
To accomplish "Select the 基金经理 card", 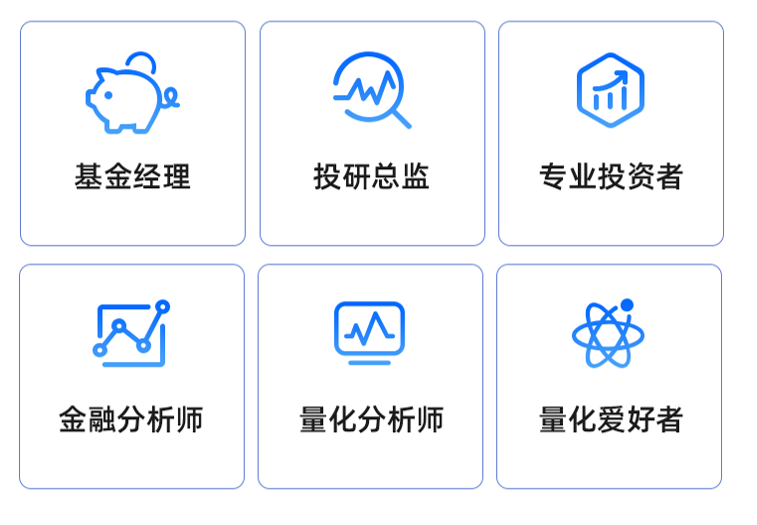I will pyautogui.click(x=132, y=134).
